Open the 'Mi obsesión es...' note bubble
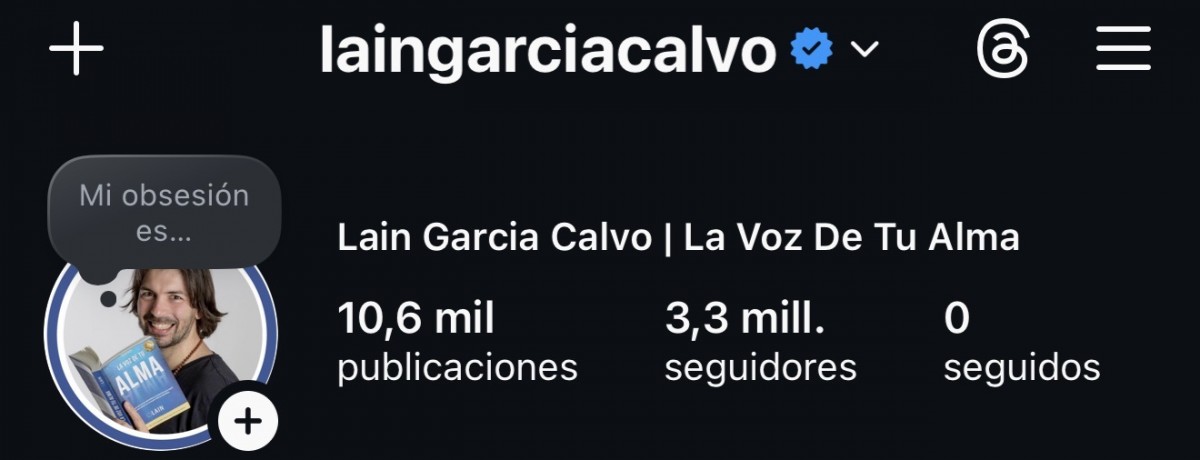The height and width of the screenshot is (460, 1200). pos(164,212)
